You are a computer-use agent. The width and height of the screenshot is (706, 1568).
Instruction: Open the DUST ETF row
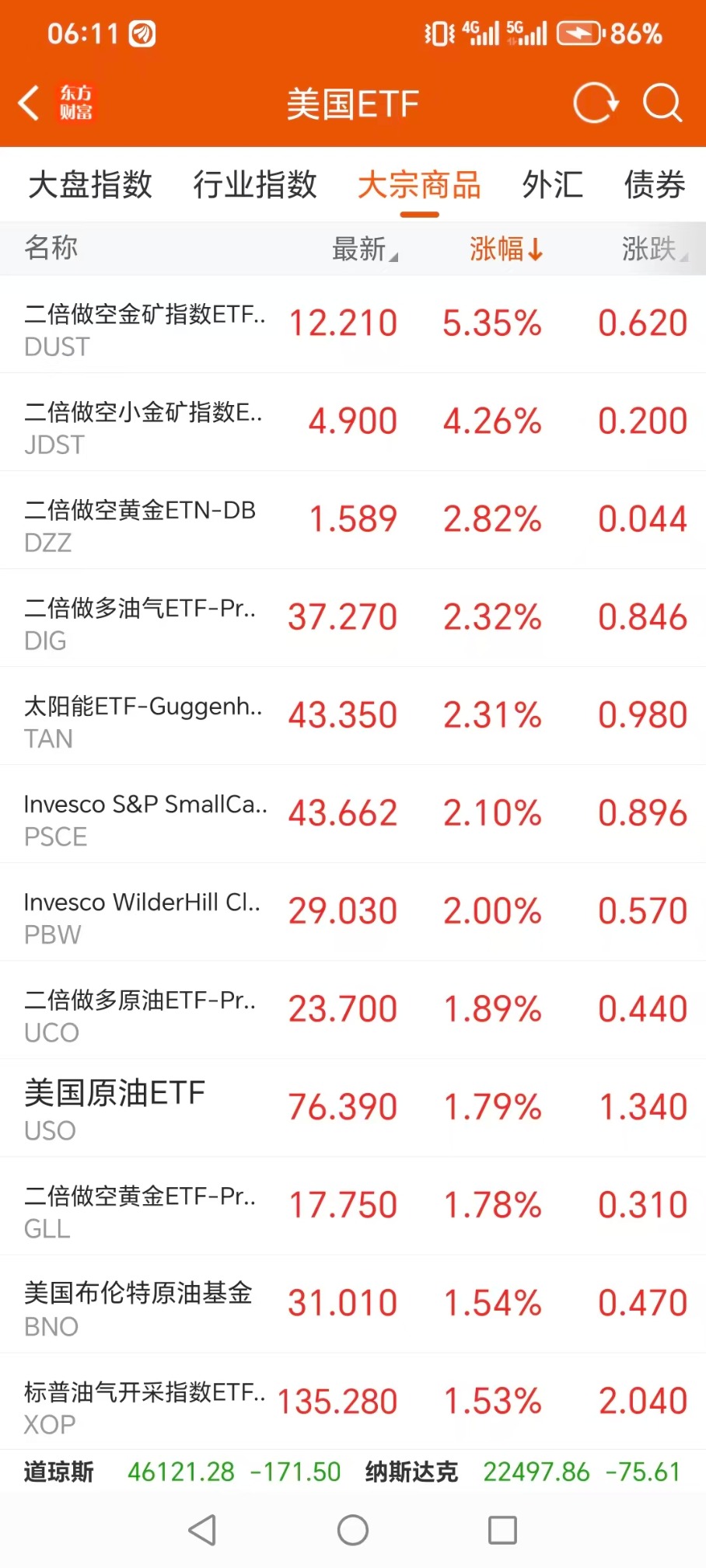pyautogui.click(x=353, y=325)
